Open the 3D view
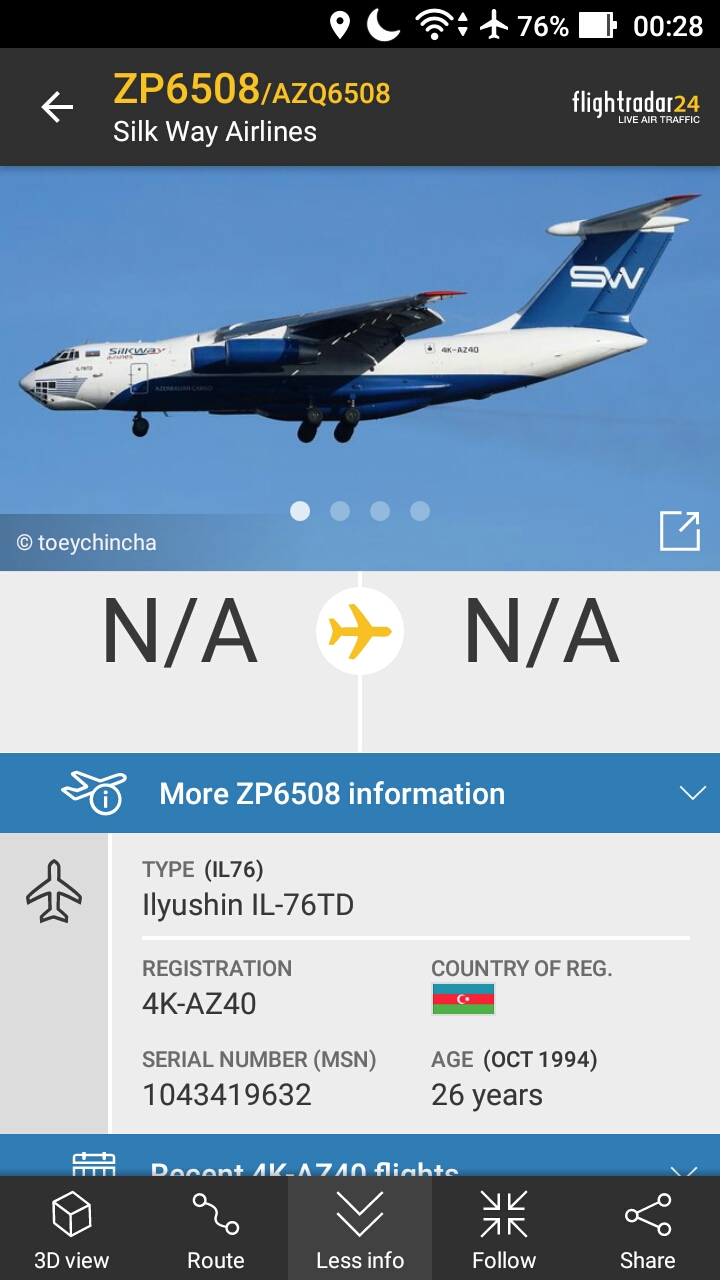The image size is (720, 1280). [72, 1229]
